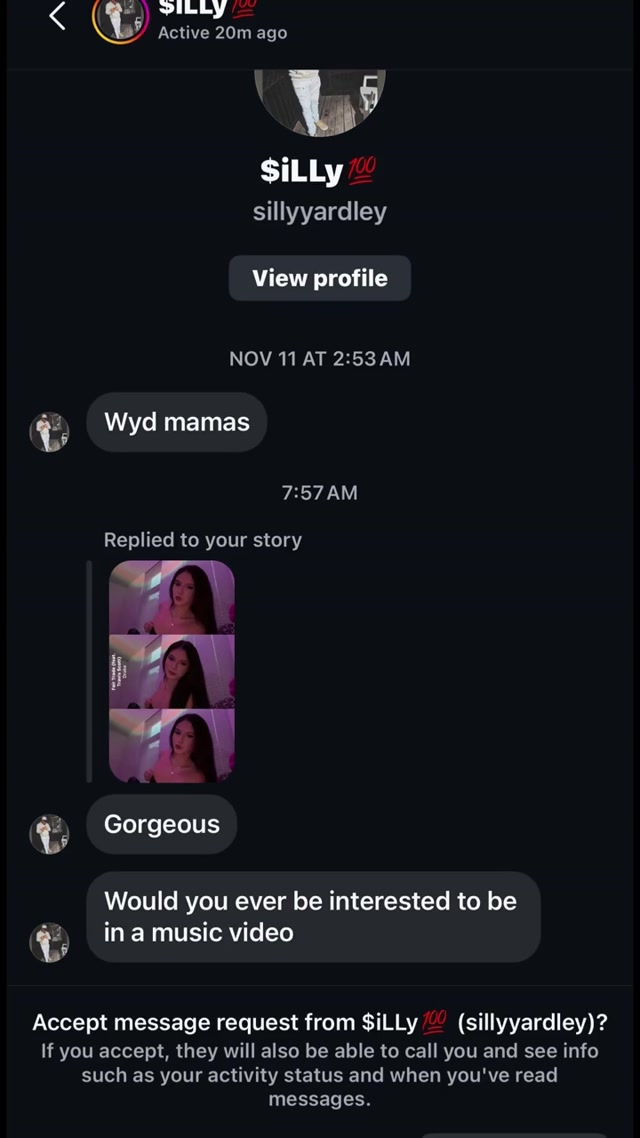Tap the large profile picture above $iLLy
Screen dimensions: 640x1138
tap(320, 100)
